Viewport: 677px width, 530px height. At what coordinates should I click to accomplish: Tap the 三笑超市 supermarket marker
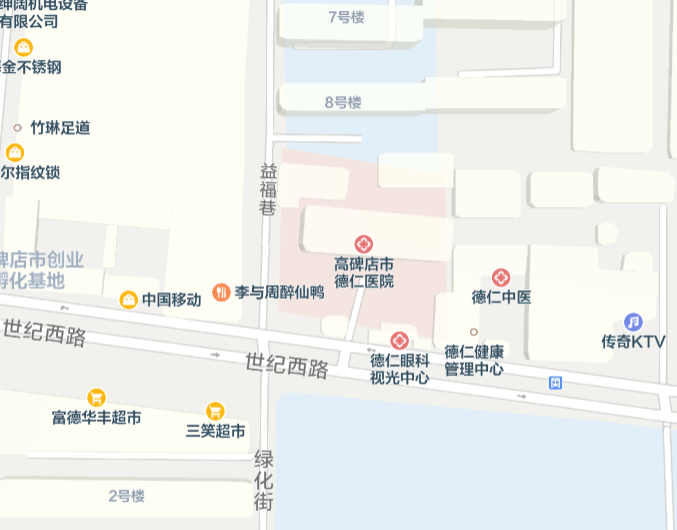(x=215, y=411)
